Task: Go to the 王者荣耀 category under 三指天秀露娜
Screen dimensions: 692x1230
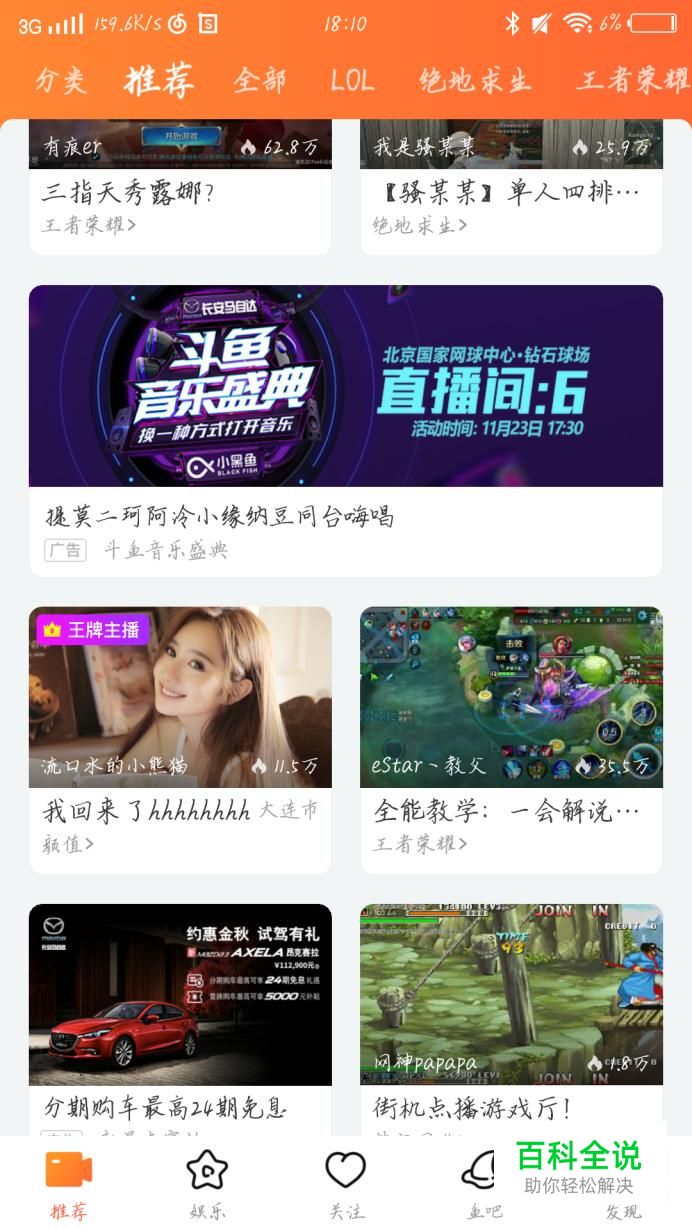Action: pos(89,225)
